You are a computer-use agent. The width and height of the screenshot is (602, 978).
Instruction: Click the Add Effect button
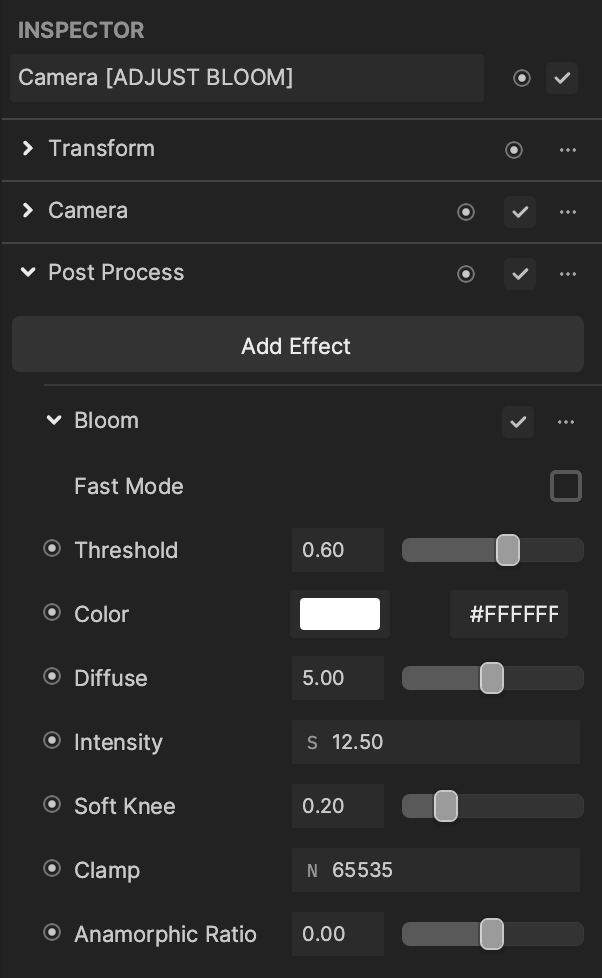pyautogui.click(x=298, y=344)
